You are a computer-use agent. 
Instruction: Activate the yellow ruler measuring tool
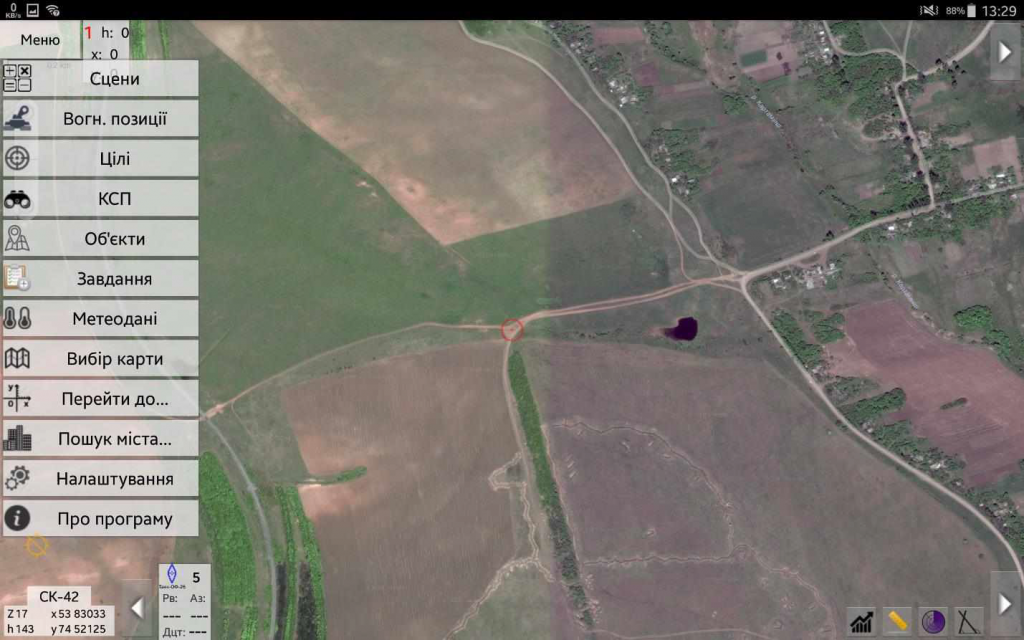897,621
